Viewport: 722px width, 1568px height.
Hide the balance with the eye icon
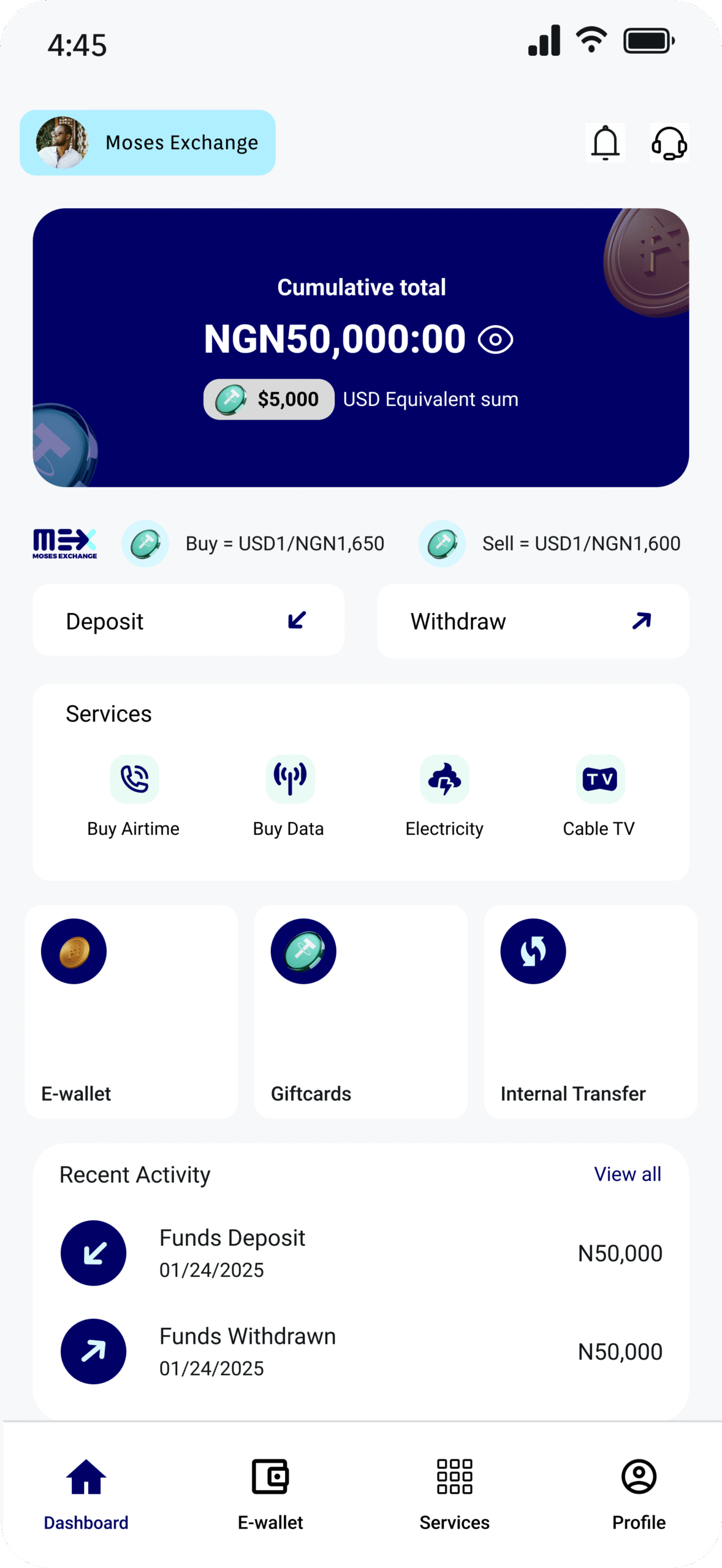495,339
